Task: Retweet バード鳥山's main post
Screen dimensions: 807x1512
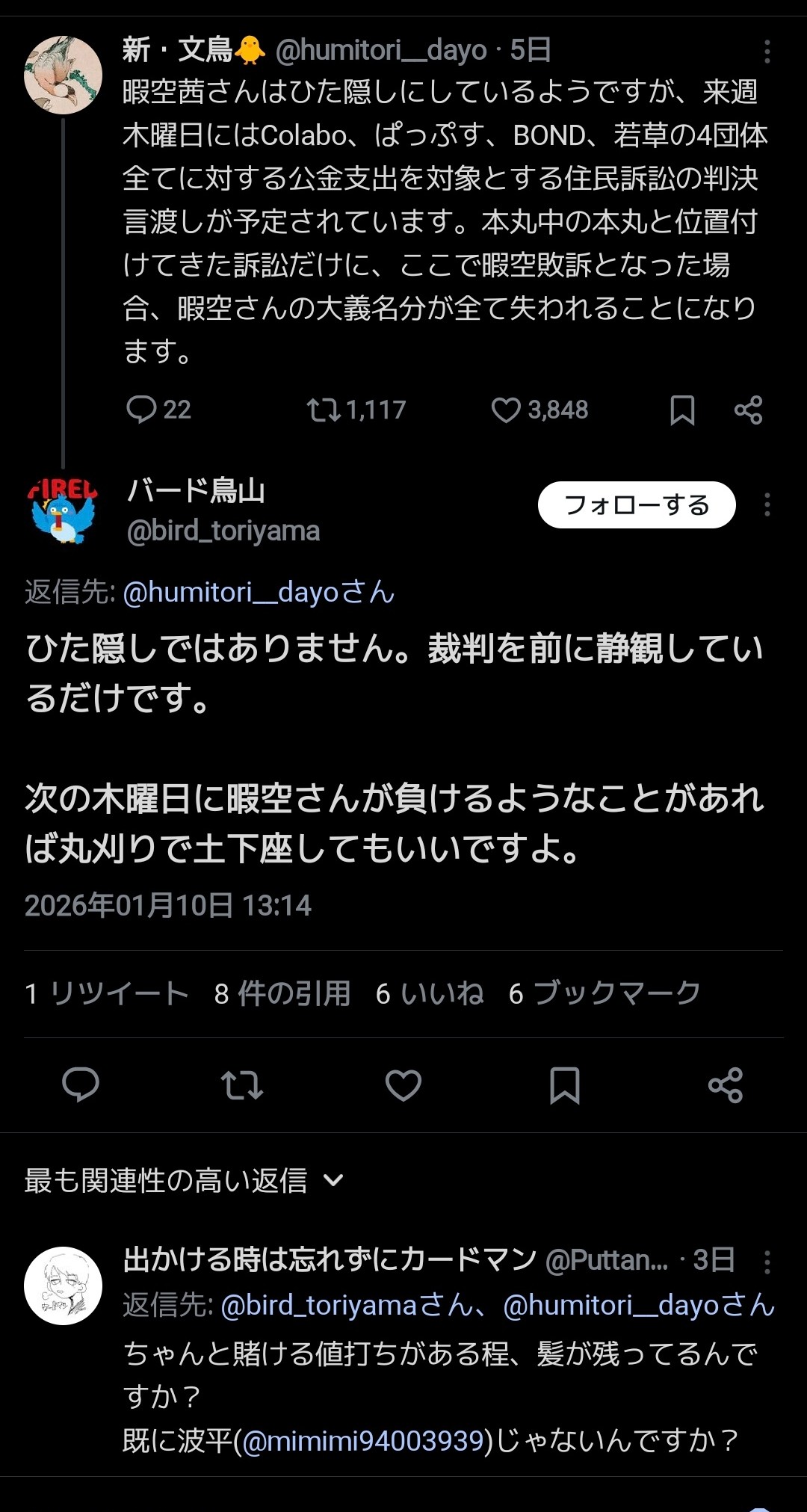Action: [242, 1085]
